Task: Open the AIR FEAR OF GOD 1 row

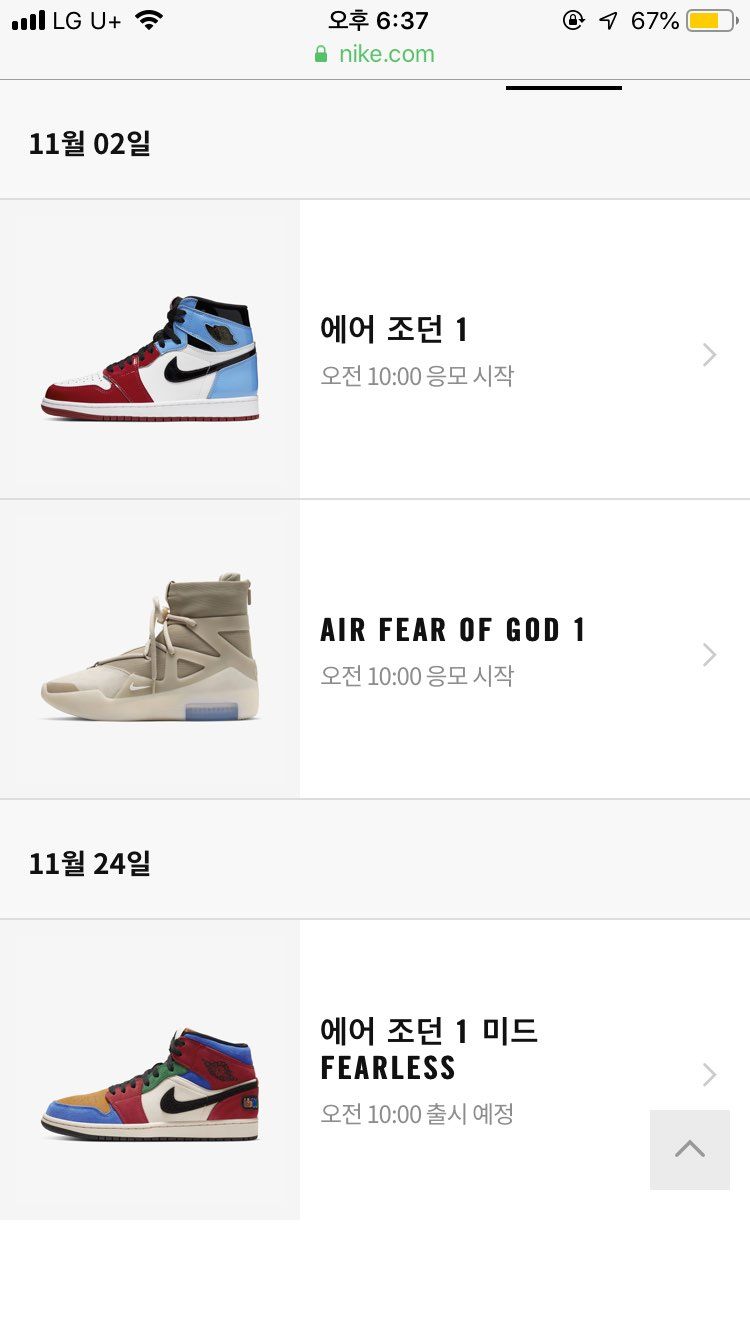Action: (x=375, y=649)
